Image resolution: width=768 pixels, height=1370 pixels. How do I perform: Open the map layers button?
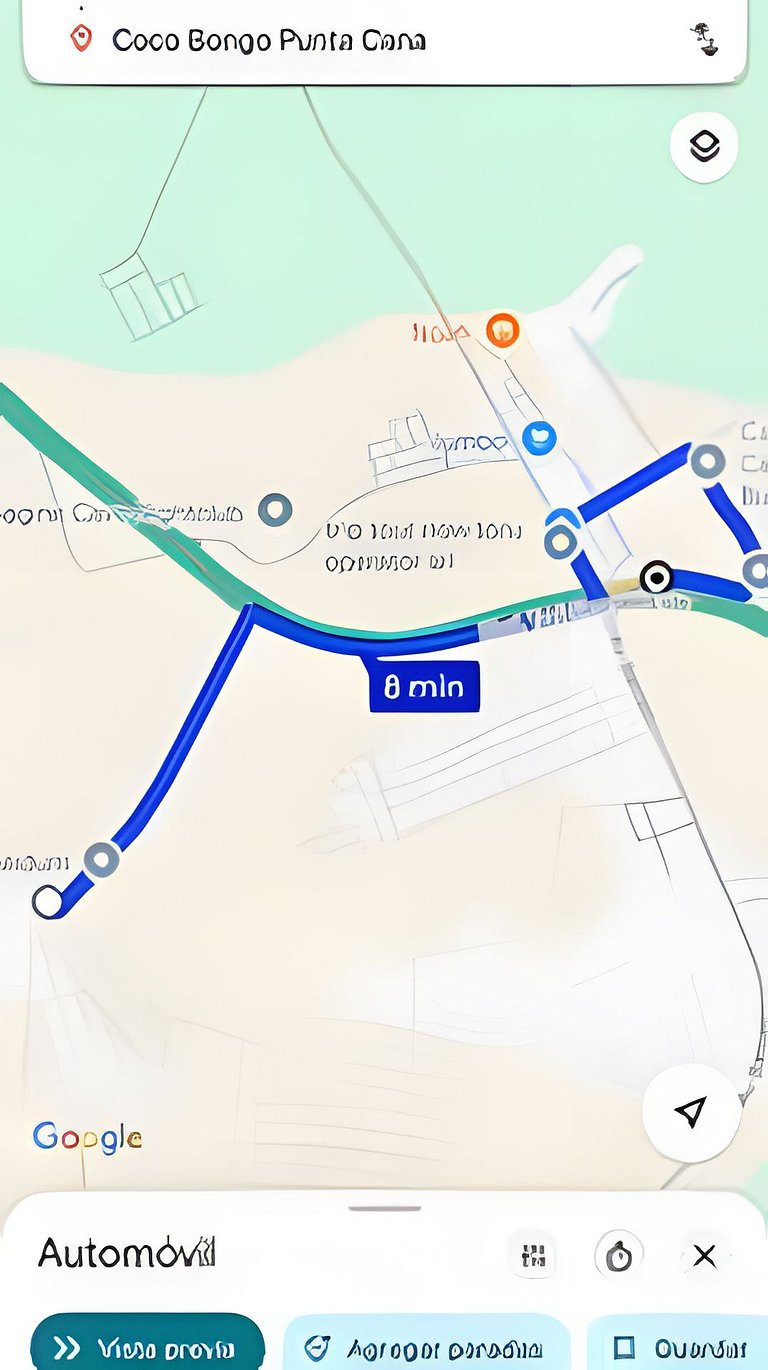(x=704, y=147)
